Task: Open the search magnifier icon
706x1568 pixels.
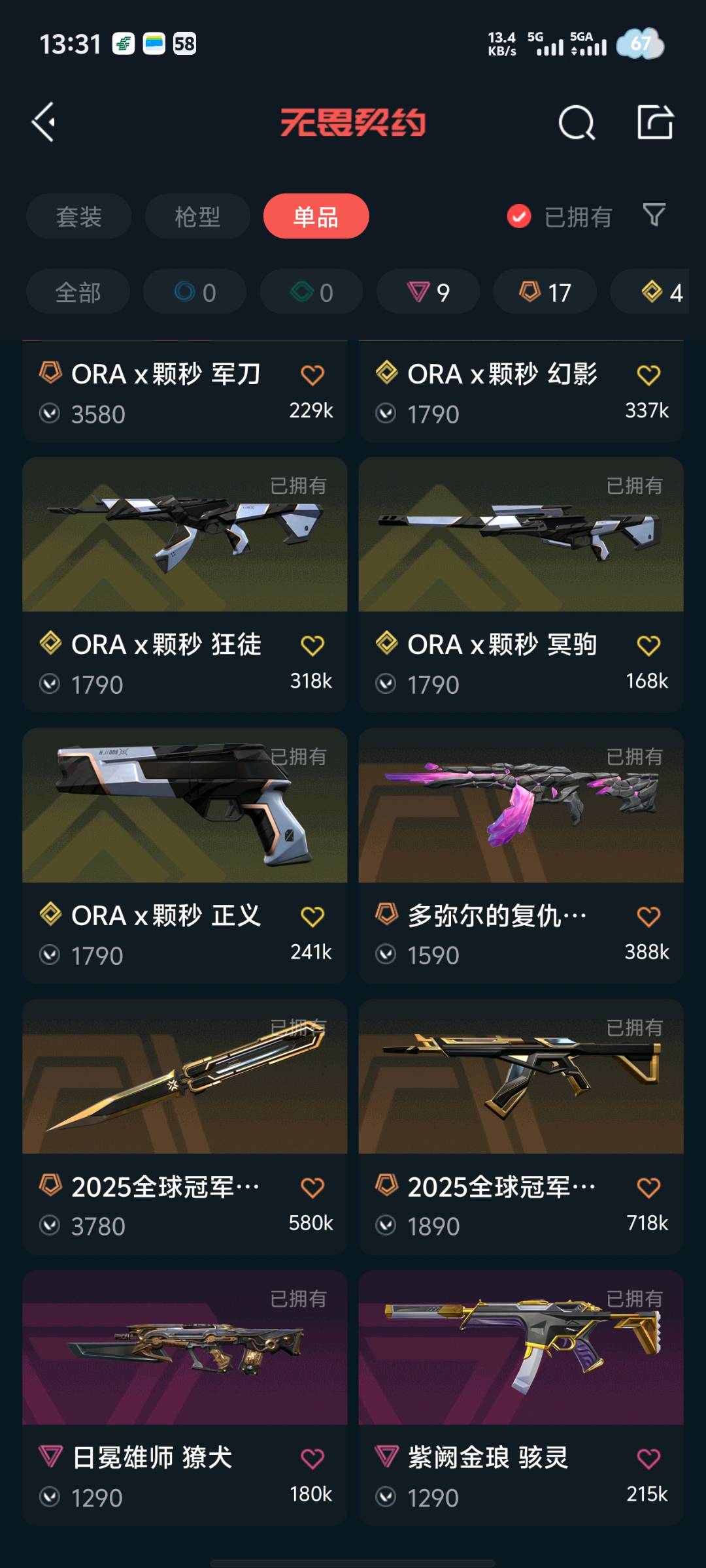Action: (577, 122)
